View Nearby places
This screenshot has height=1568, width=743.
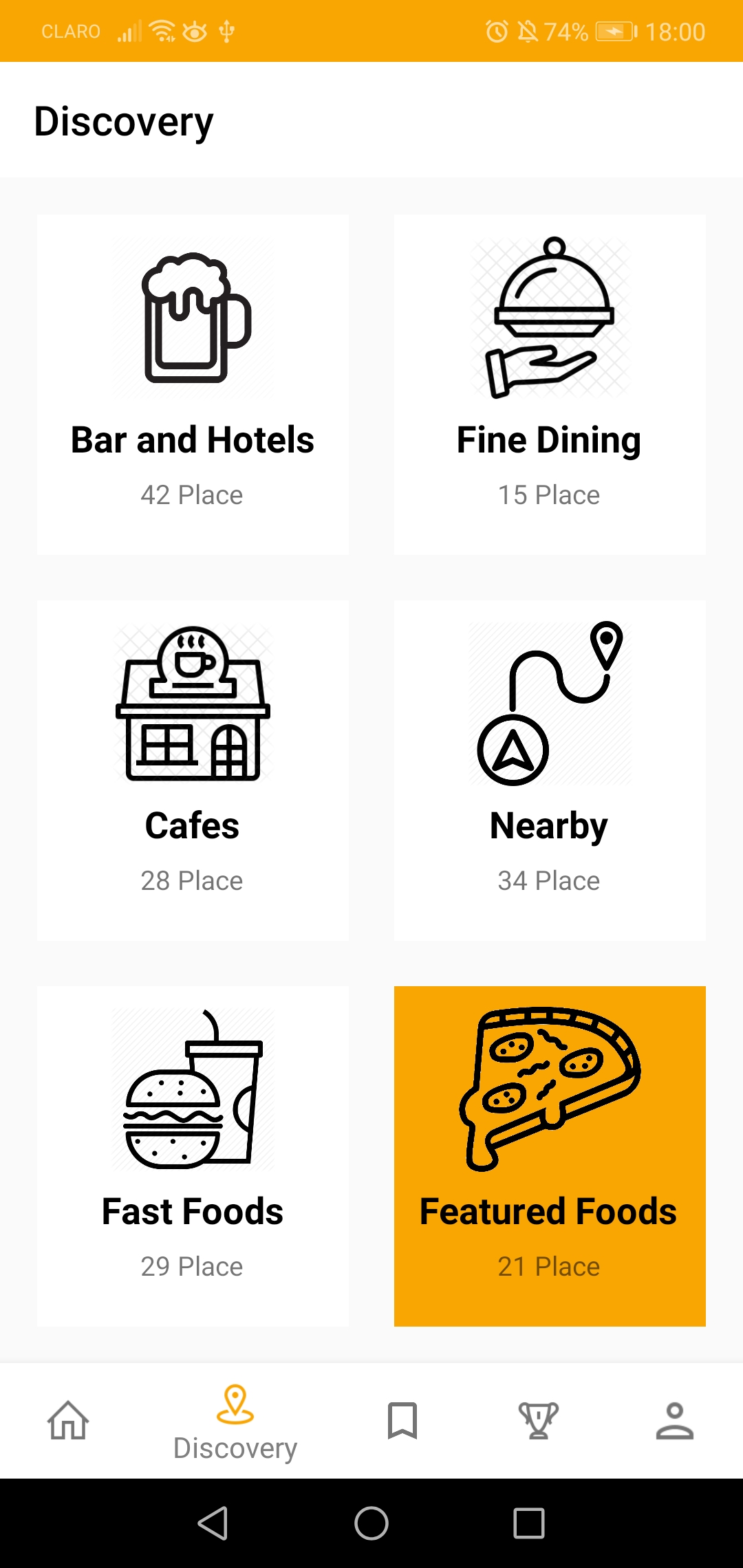point(549,770)
